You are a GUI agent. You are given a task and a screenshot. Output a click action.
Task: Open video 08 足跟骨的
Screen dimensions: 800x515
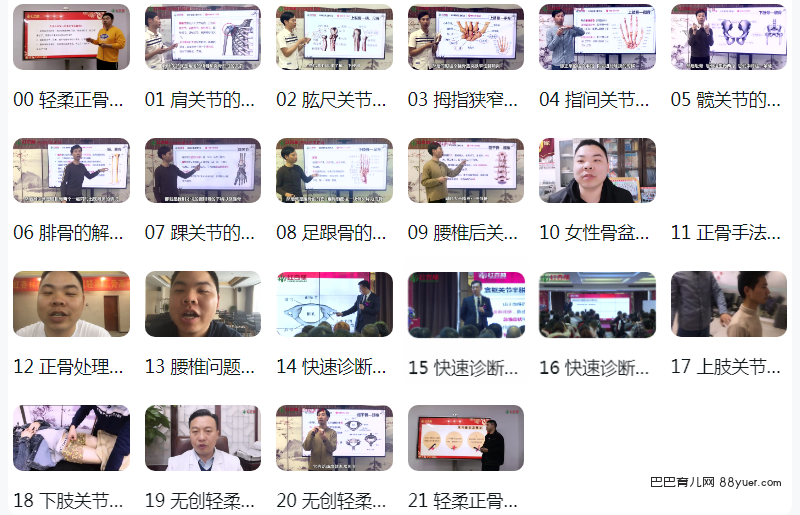[334, 170]
